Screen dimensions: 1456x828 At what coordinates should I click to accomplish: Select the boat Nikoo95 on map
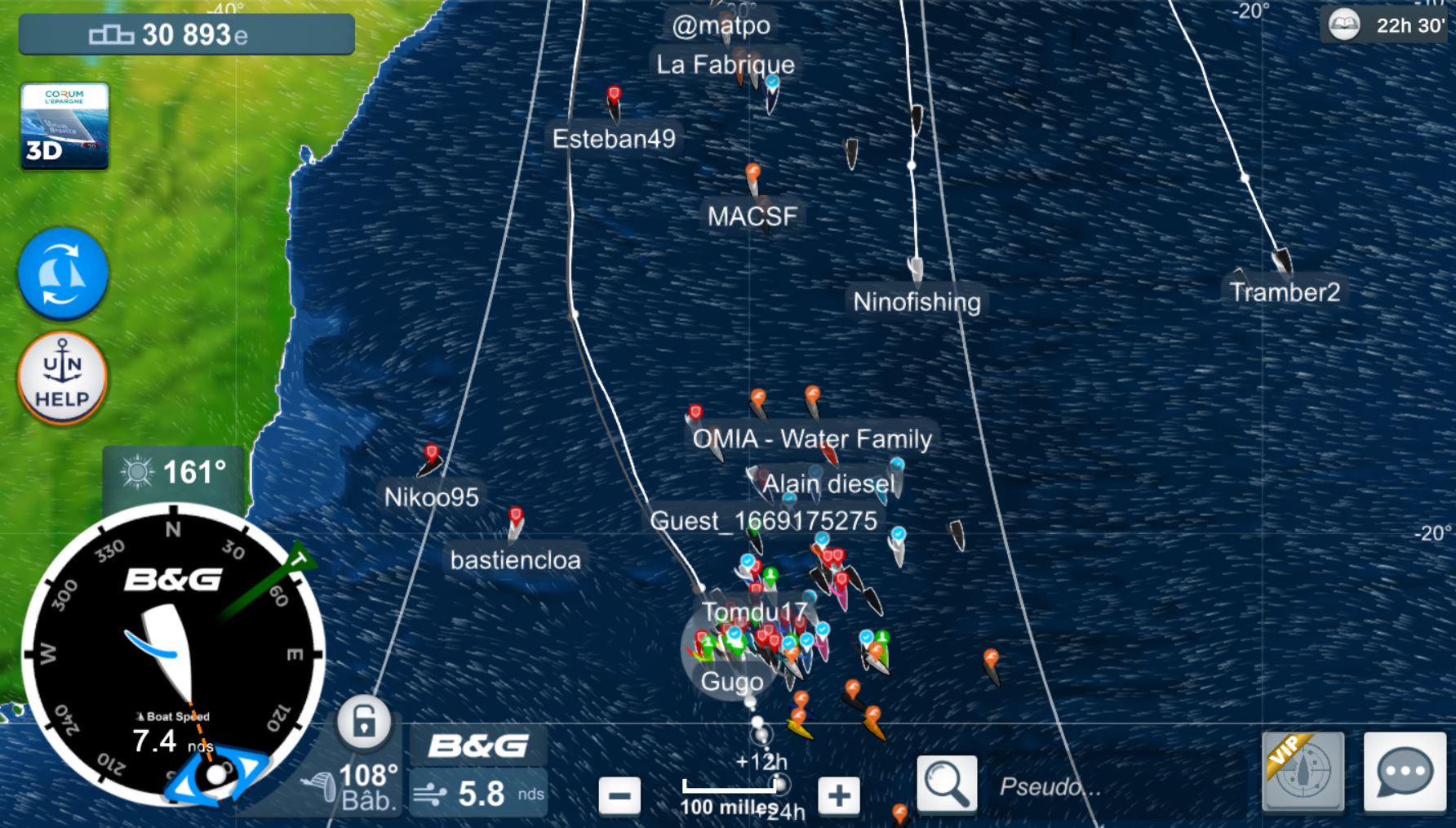430,463
